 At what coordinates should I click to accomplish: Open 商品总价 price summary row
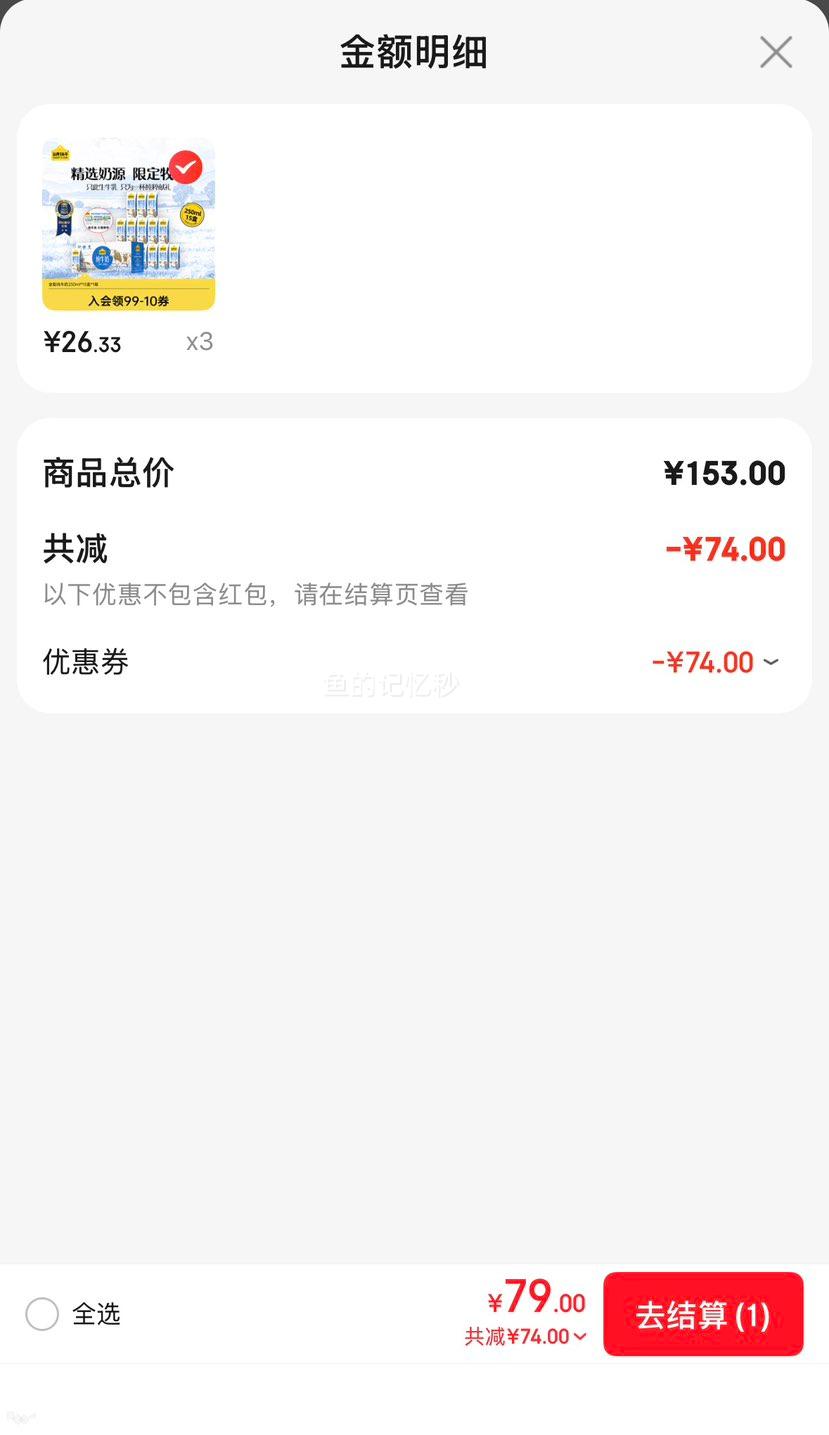414,472
